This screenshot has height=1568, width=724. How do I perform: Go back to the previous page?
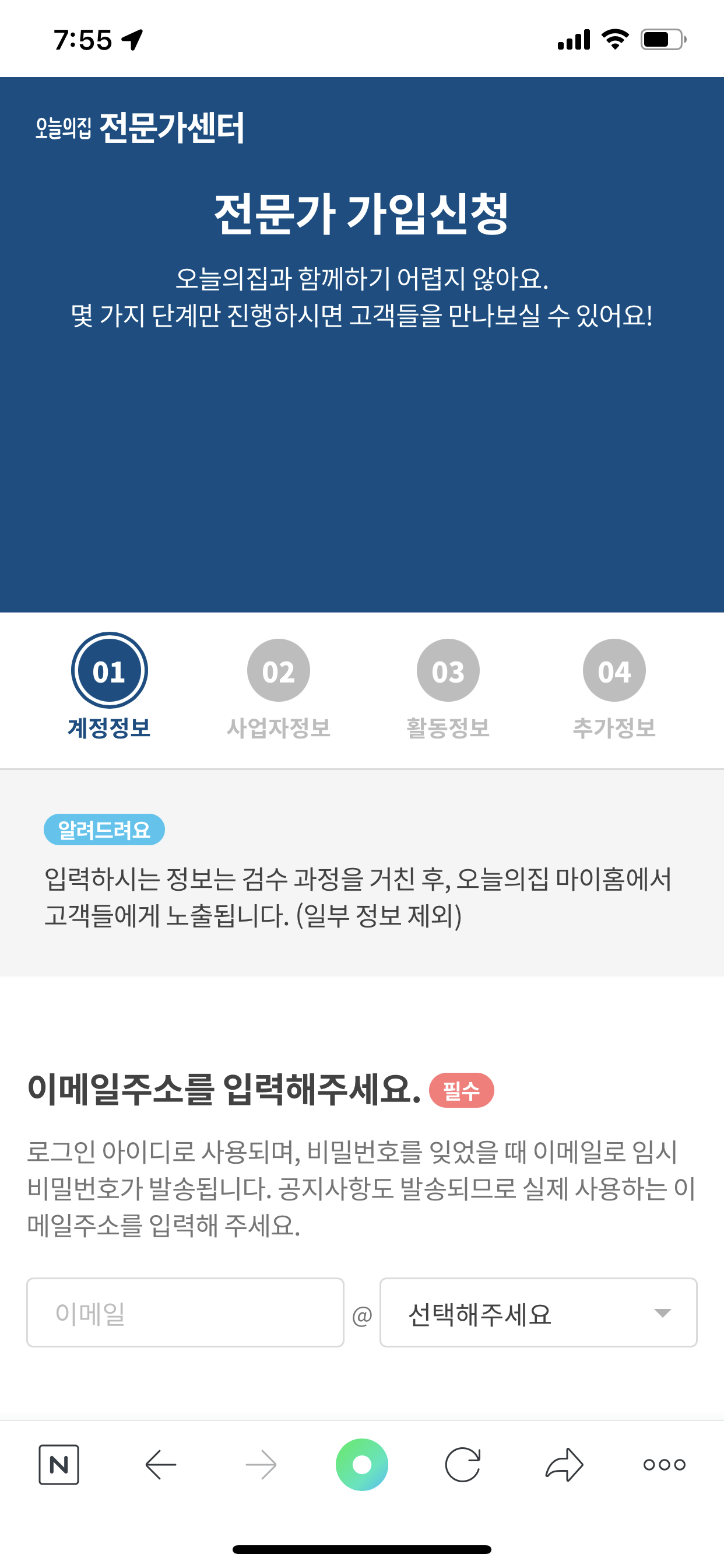click(x=161, y=1465)
